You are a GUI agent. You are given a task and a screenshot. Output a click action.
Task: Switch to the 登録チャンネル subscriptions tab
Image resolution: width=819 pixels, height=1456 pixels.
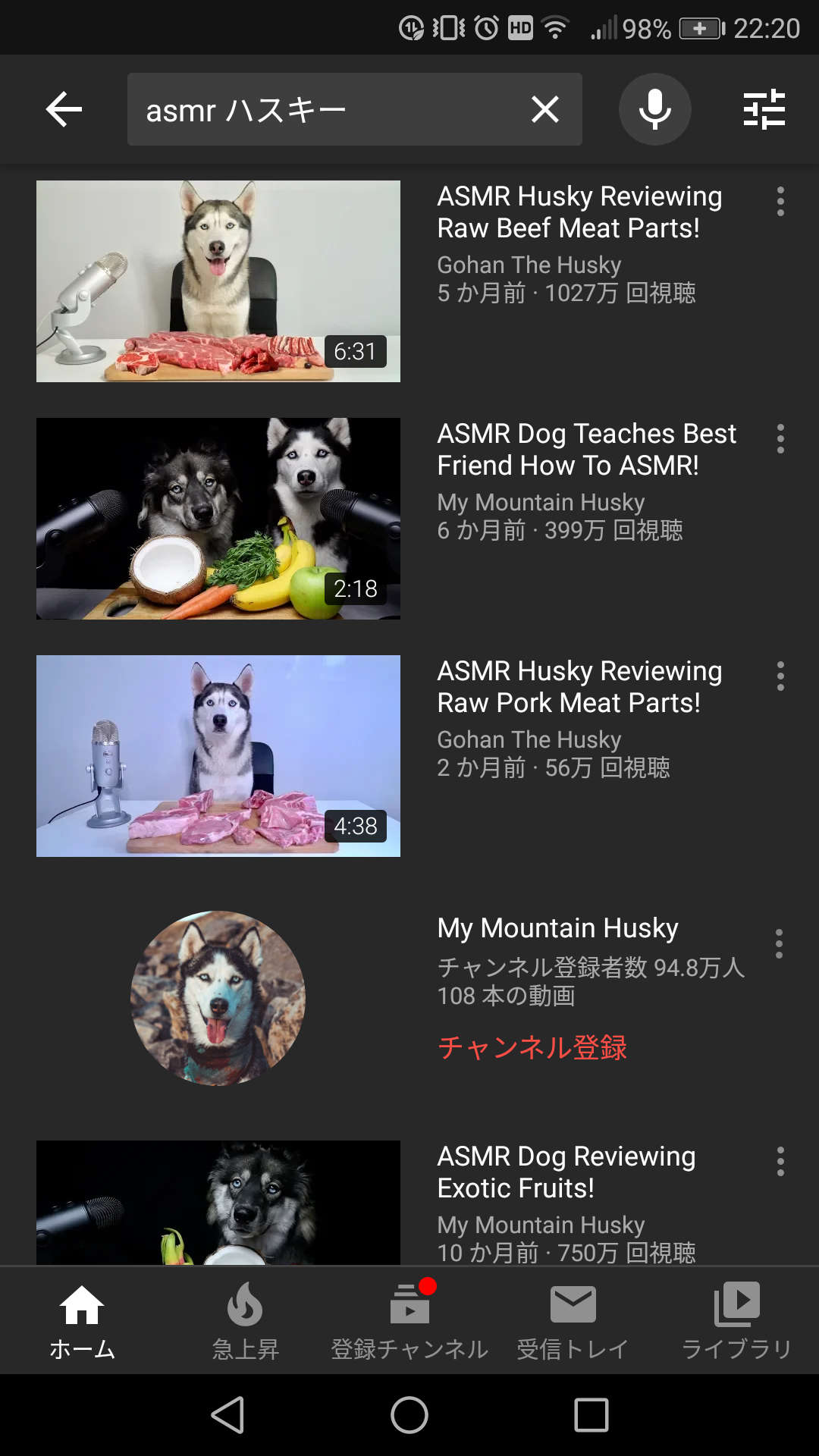click(x=409, y=1320)
